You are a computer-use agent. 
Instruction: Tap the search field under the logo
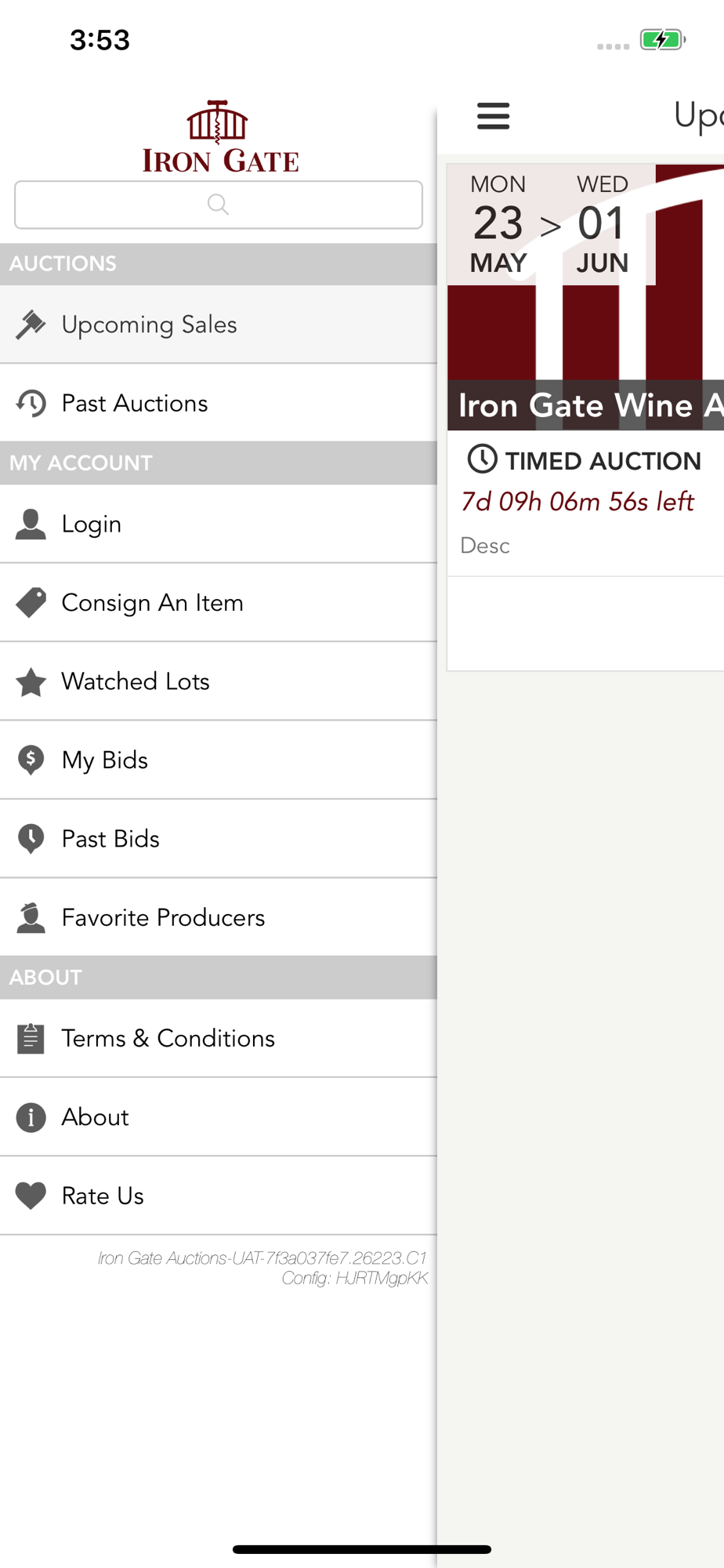pyautogui.click(x=219, y=205)
